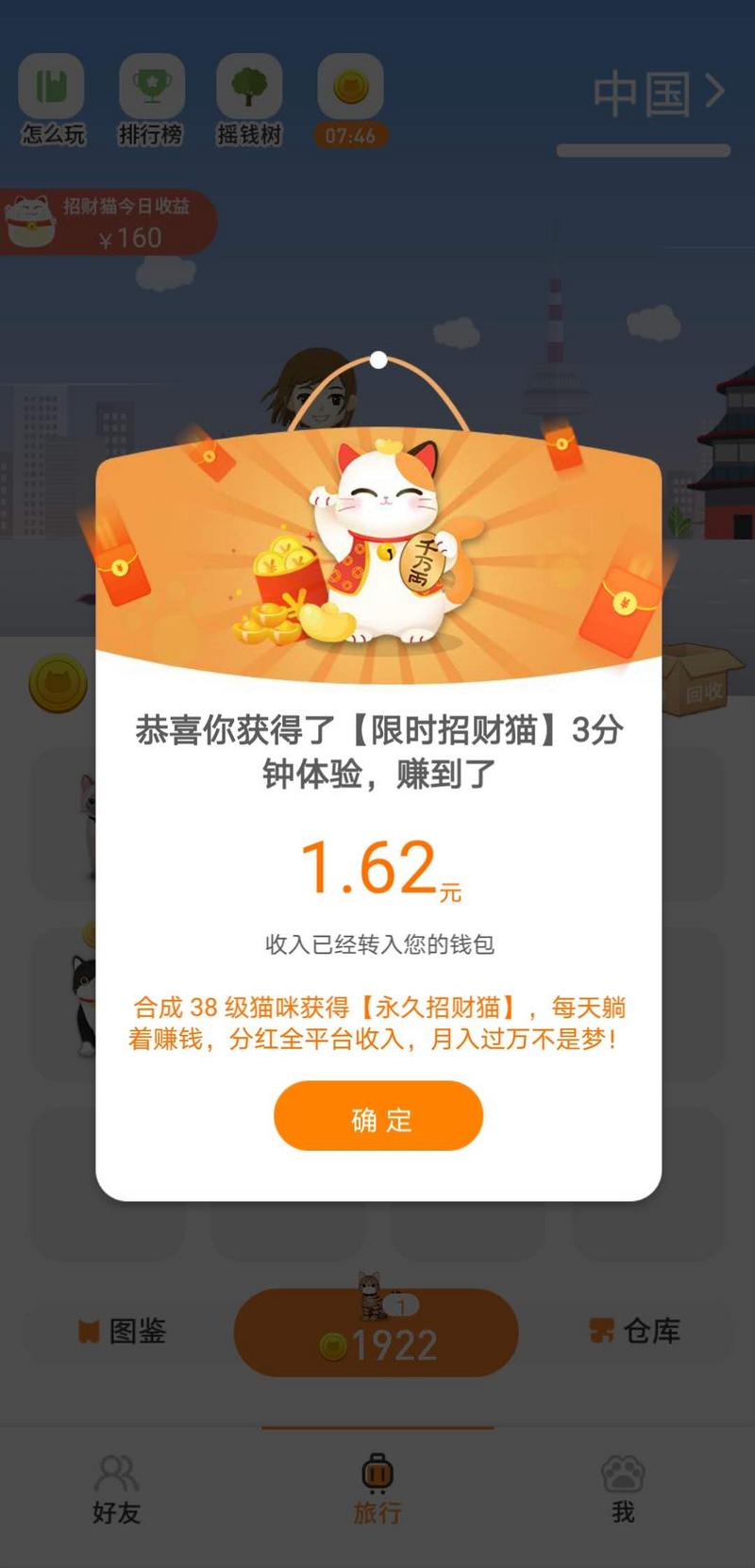Open the 怎么玩 how-to-play guide

[x=52, y=100]
